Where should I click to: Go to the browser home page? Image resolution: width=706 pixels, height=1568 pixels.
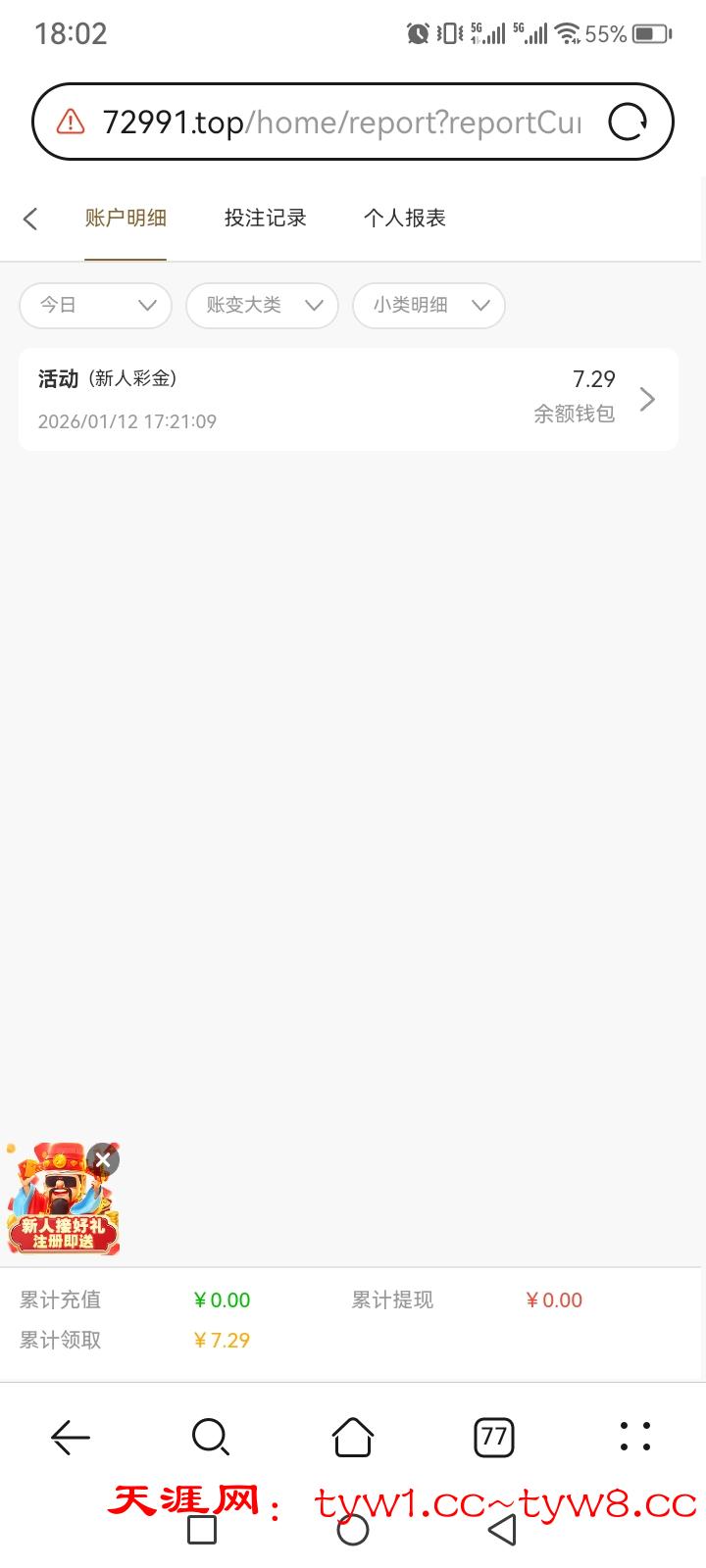[x=353, y=1438]
